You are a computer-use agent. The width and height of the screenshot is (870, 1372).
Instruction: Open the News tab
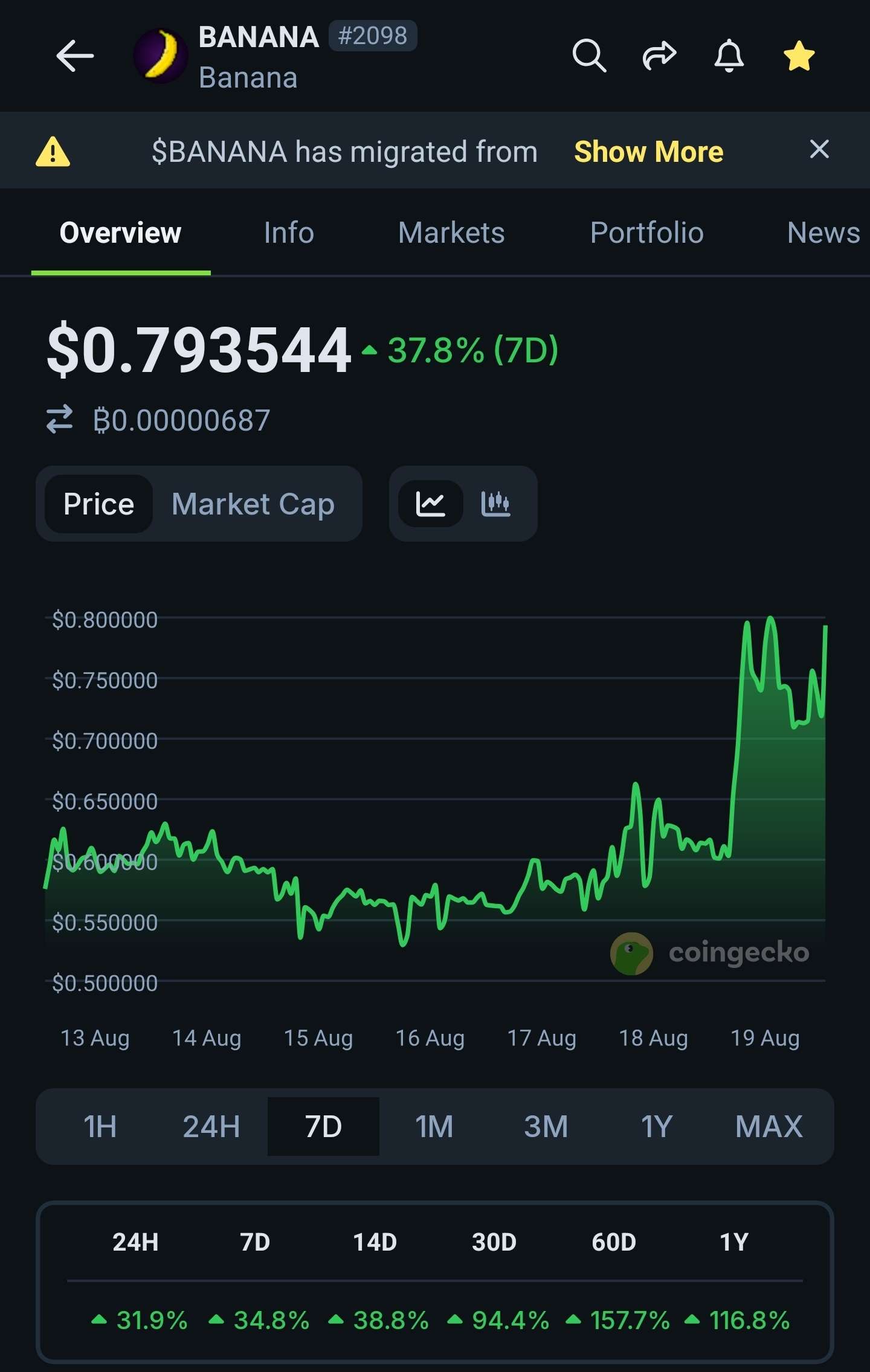click(823, 232)
